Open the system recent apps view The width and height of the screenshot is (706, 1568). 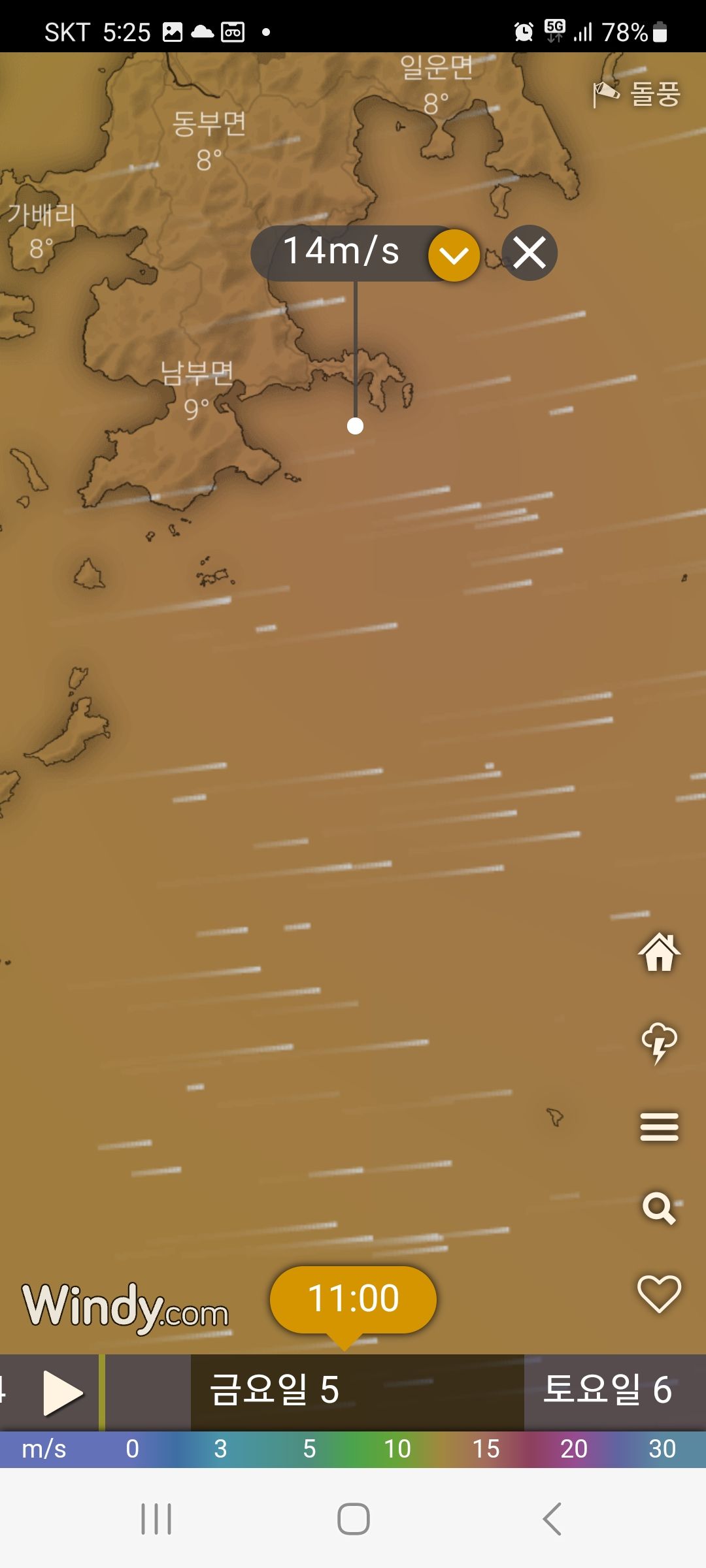coord(156,1519)
